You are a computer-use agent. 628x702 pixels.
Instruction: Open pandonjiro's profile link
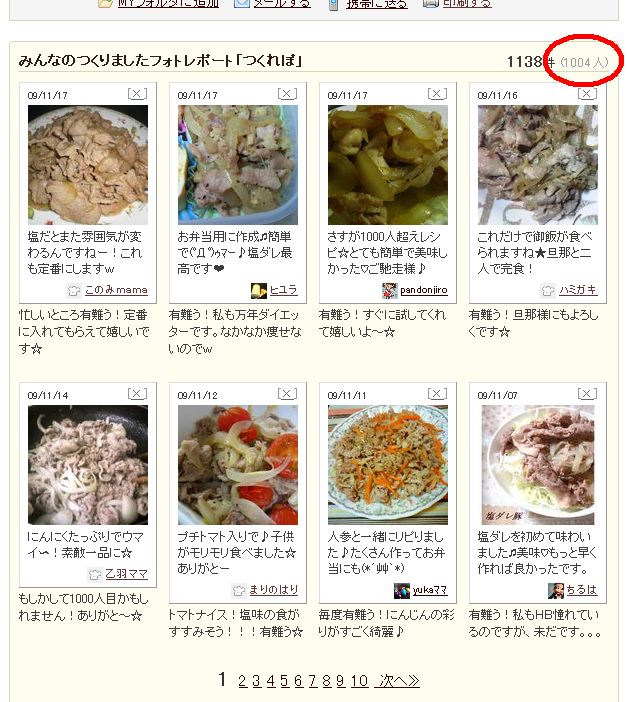pos(423,290)
